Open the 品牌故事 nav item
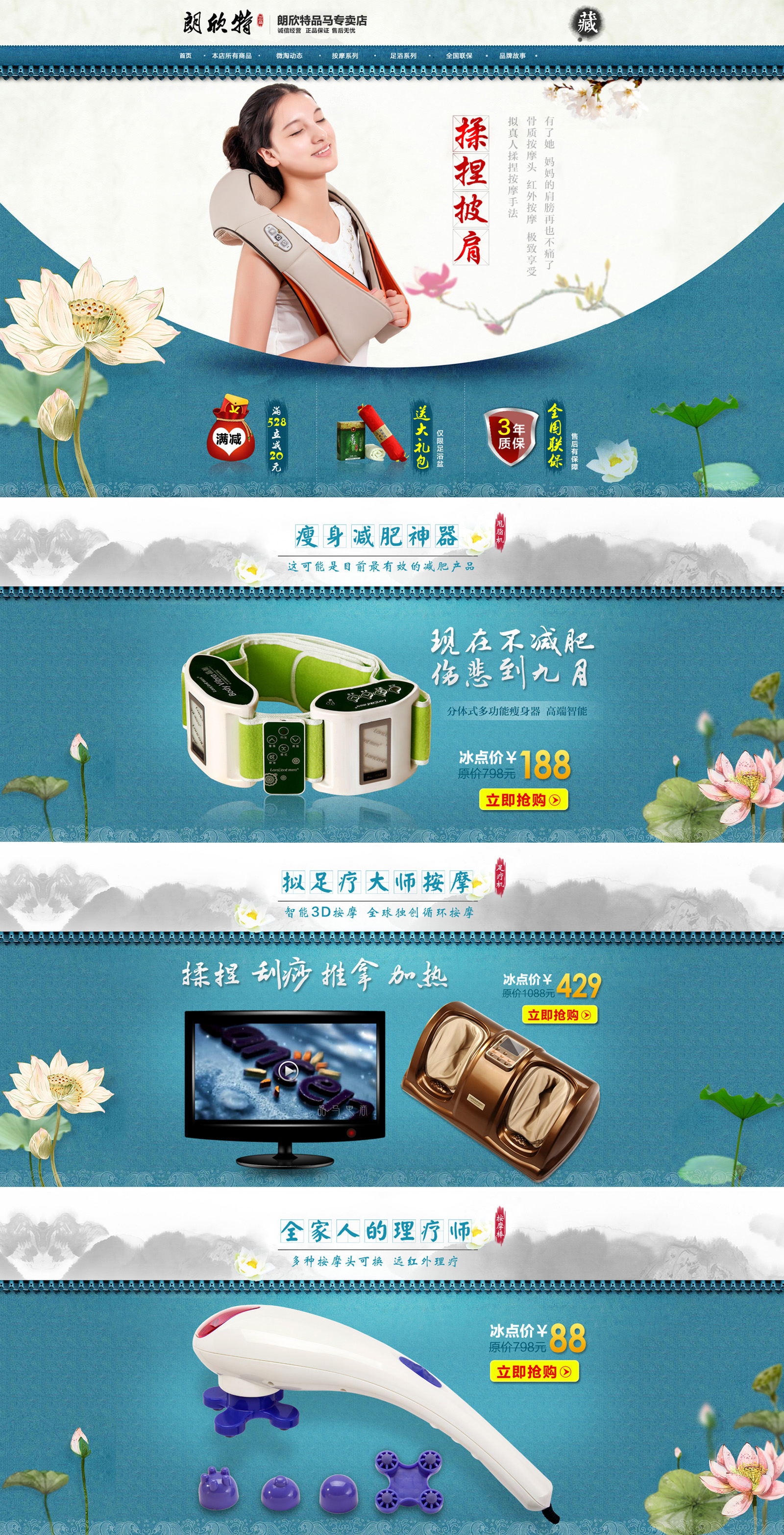Screen dimensions: 784x1535 tap(513, 55)
